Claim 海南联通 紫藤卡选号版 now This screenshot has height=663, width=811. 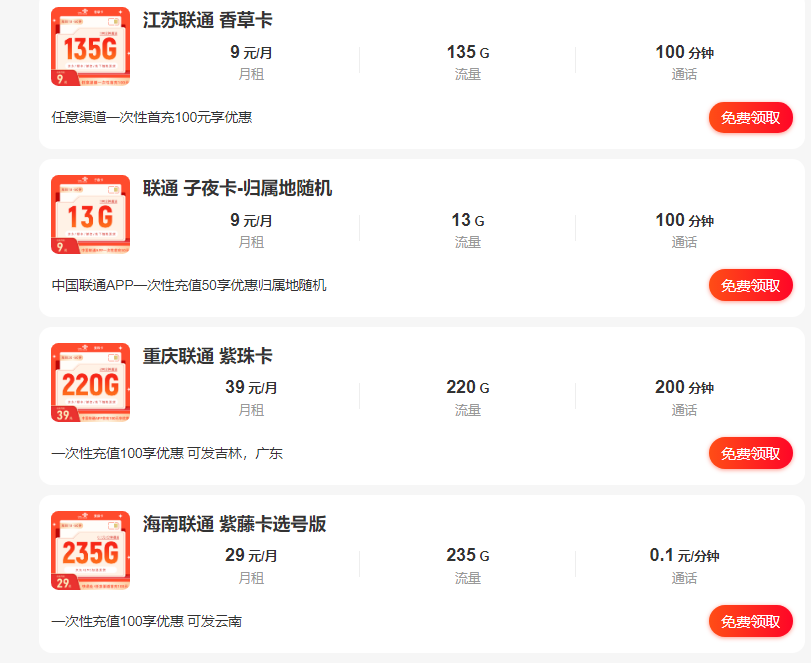750,621
